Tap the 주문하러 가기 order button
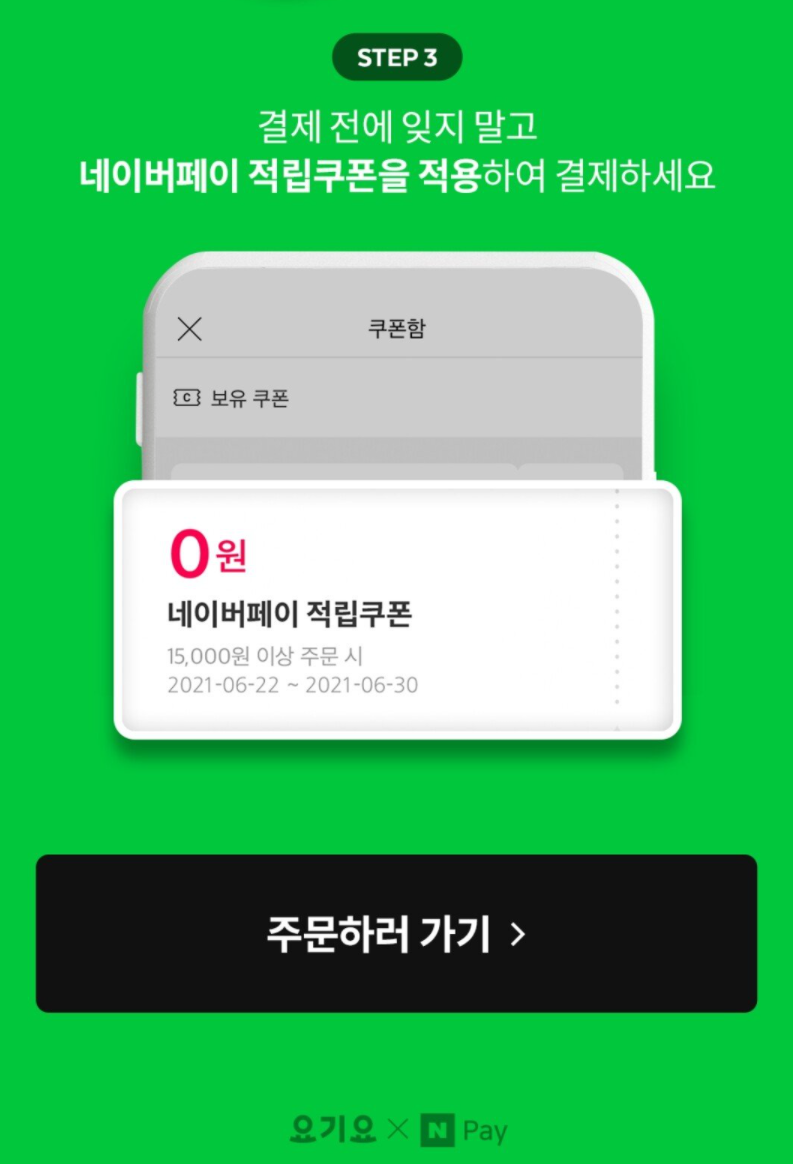Image resolution: width=793 pixels, height=1164 pixels. point(396,933)
